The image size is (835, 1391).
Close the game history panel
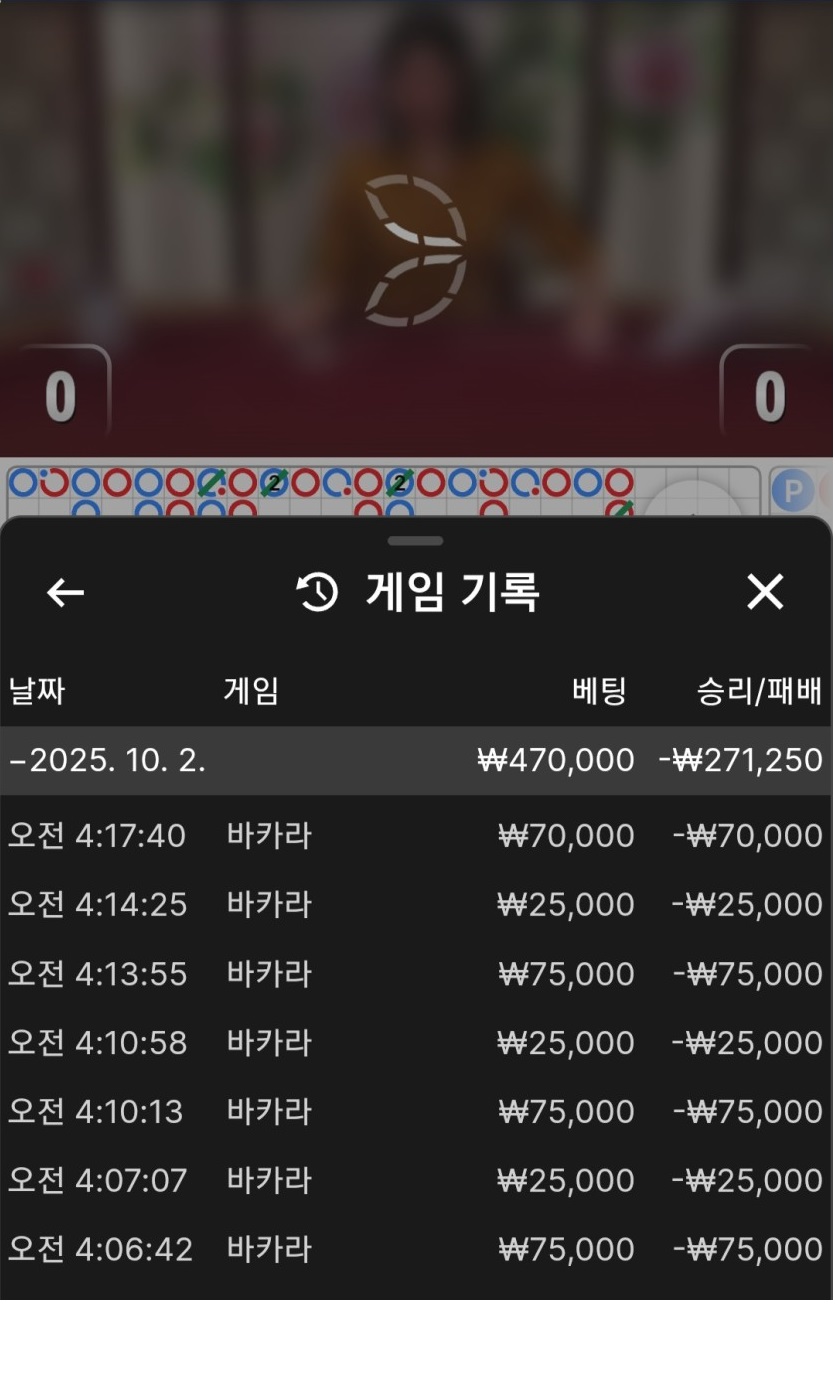click(x=765, y=593)
